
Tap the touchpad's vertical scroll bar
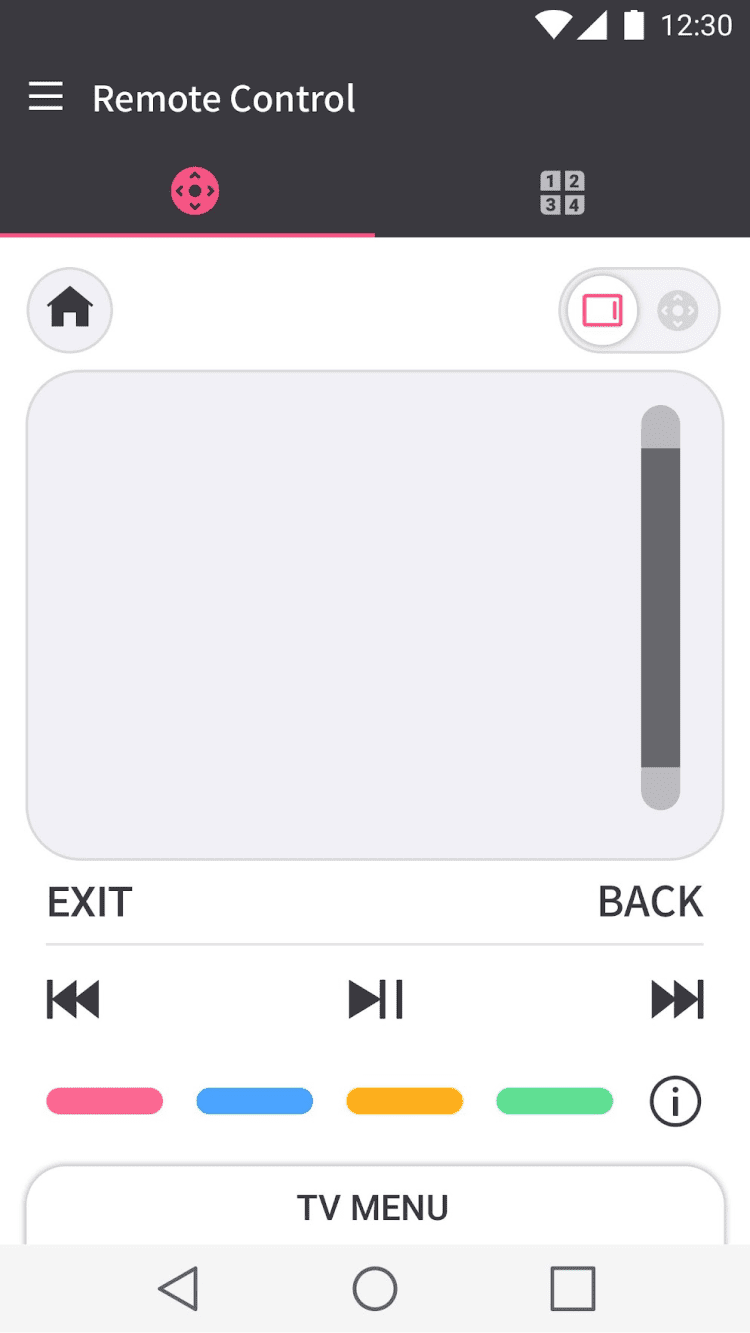[660, 607]
